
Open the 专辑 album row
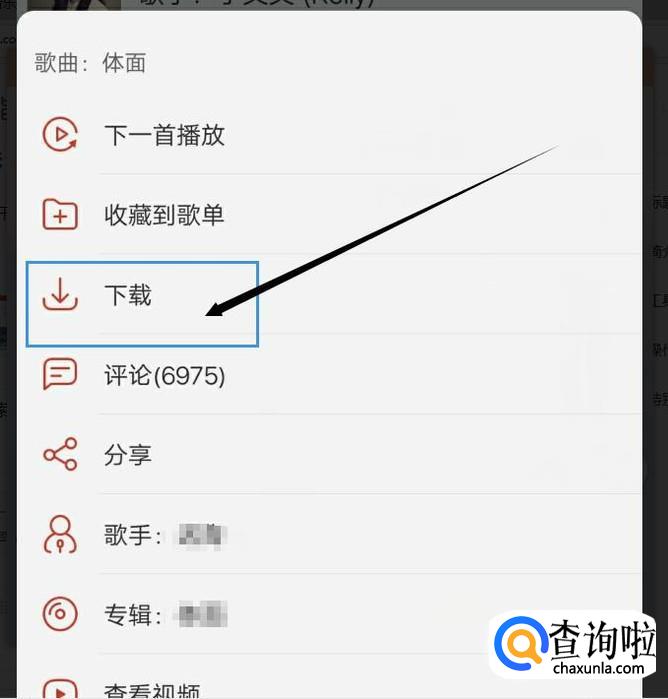165,614
